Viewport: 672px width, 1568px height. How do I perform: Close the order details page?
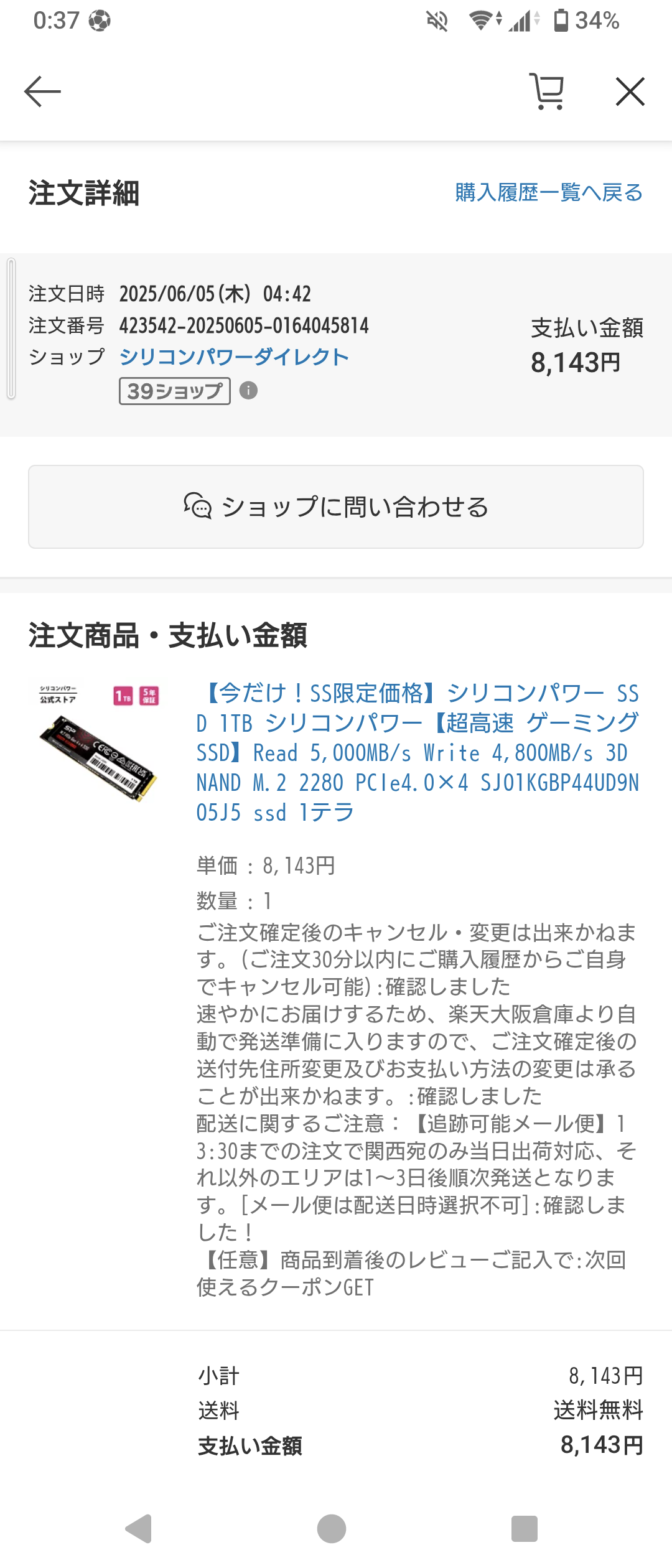tap(630, 92)
